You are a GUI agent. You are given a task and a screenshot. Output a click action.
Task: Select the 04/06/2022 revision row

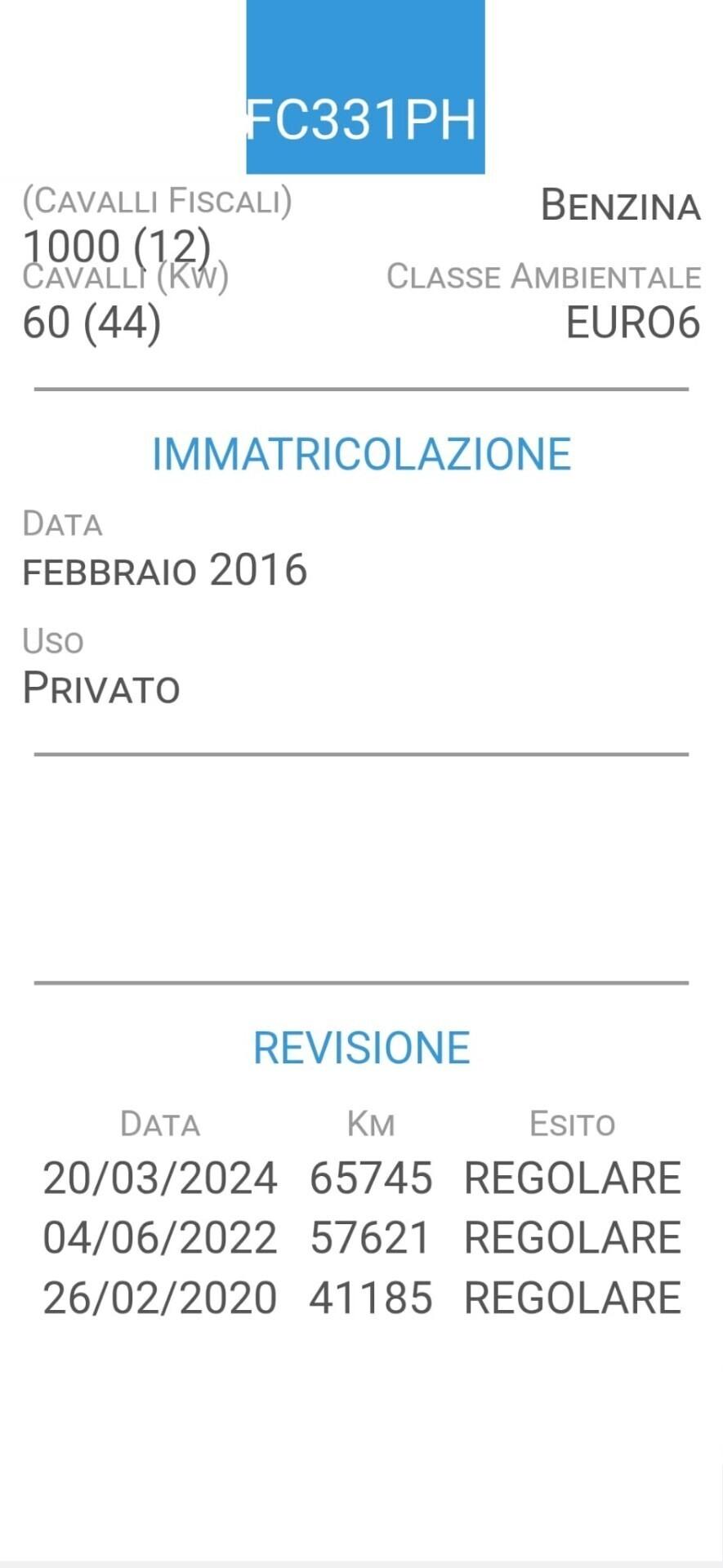coord(160,1236)
